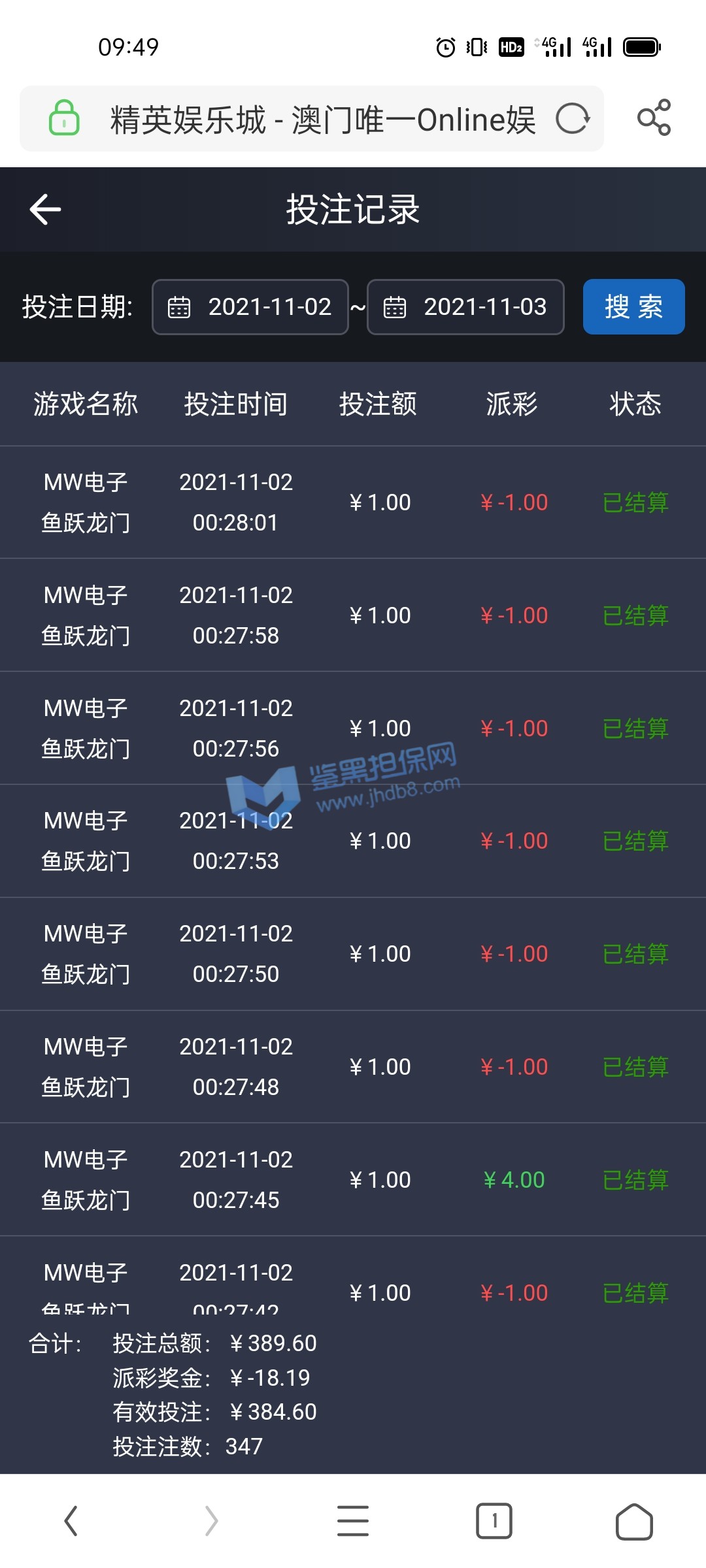Go back using the browser's back arrow
706x1568 pixels.
[x=71, y=1521]
